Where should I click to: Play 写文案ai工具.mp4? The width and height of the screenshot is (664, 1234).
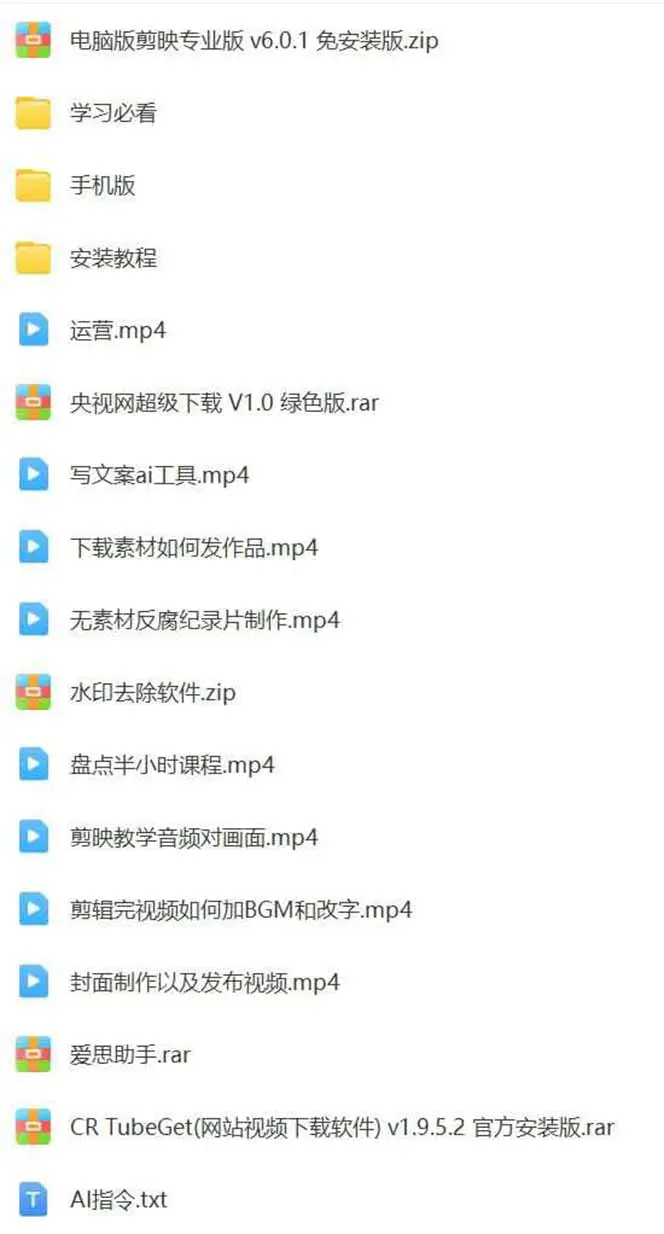tap(159, 475)
